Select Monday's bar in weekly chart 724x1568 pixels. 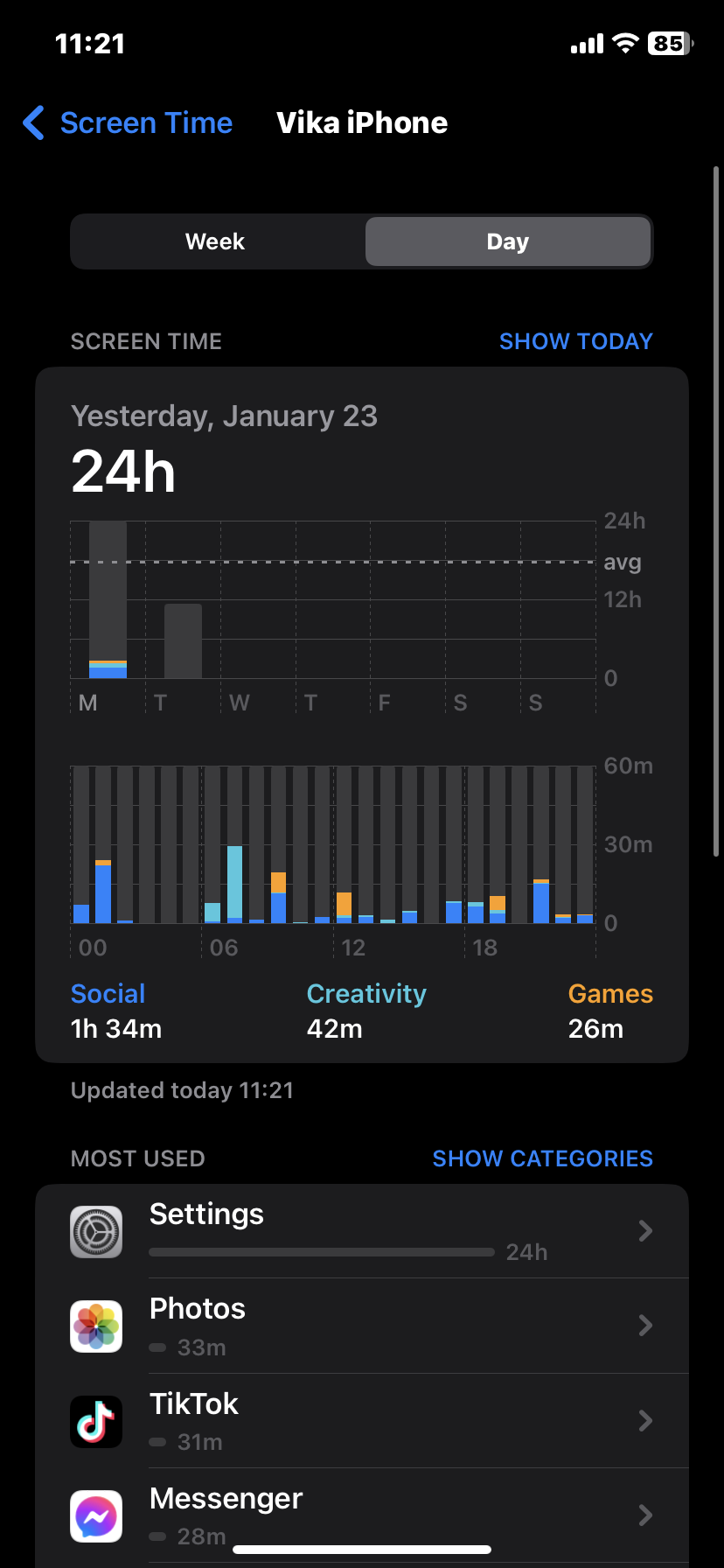[x=108, y=600]
